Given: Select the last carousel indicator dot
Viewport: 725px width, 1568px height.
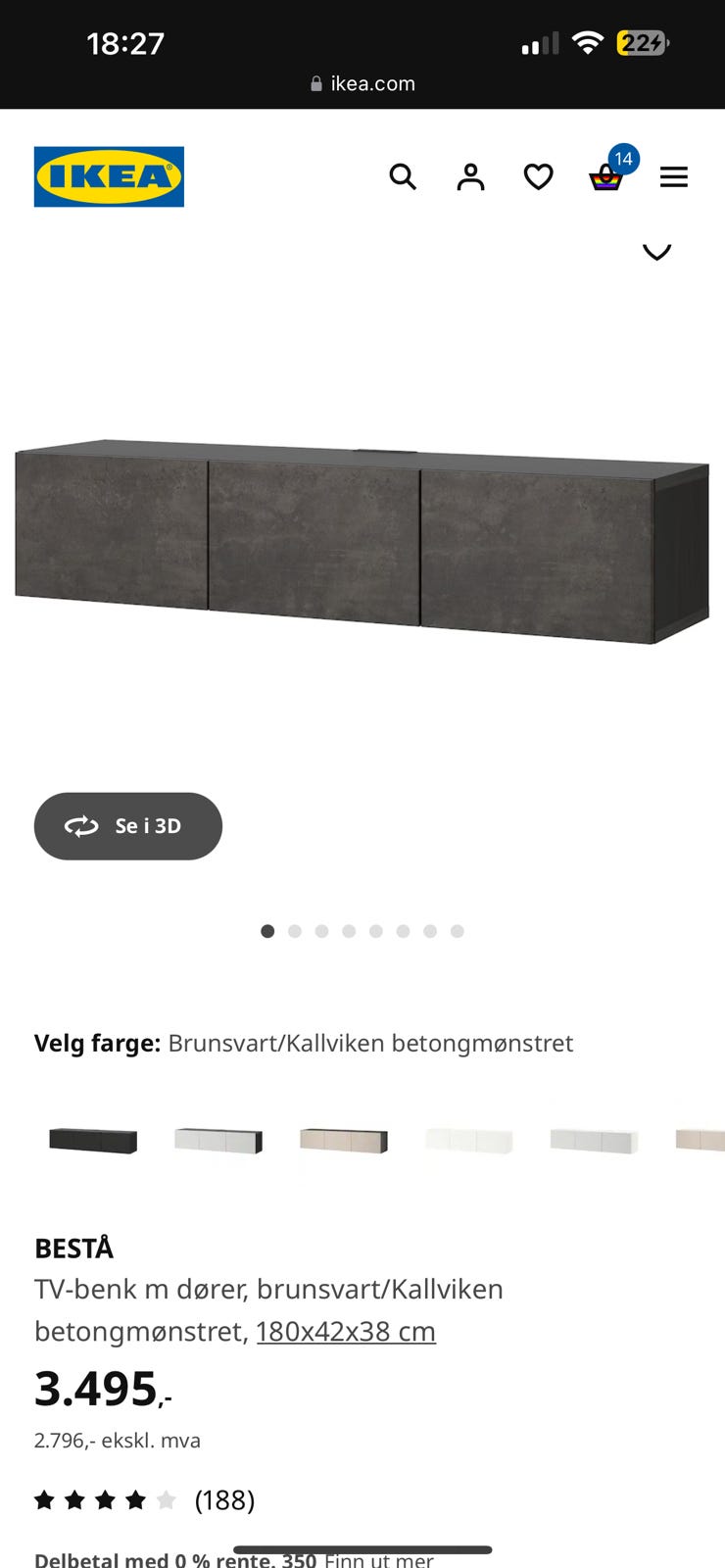Looking at the screenshot, I should coord(456,931).
